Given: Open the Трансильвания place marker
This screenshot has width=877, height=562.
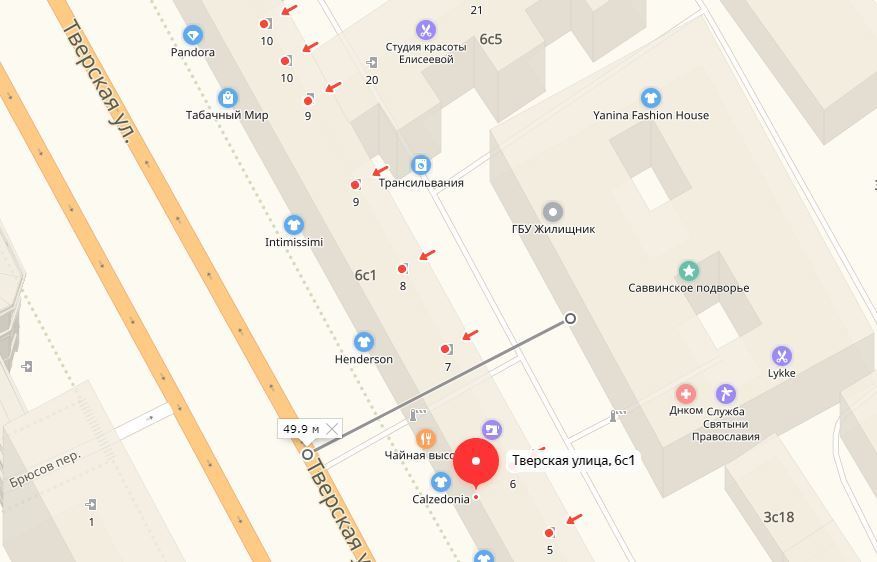Looking at the screenshot, I should (421, 165).
